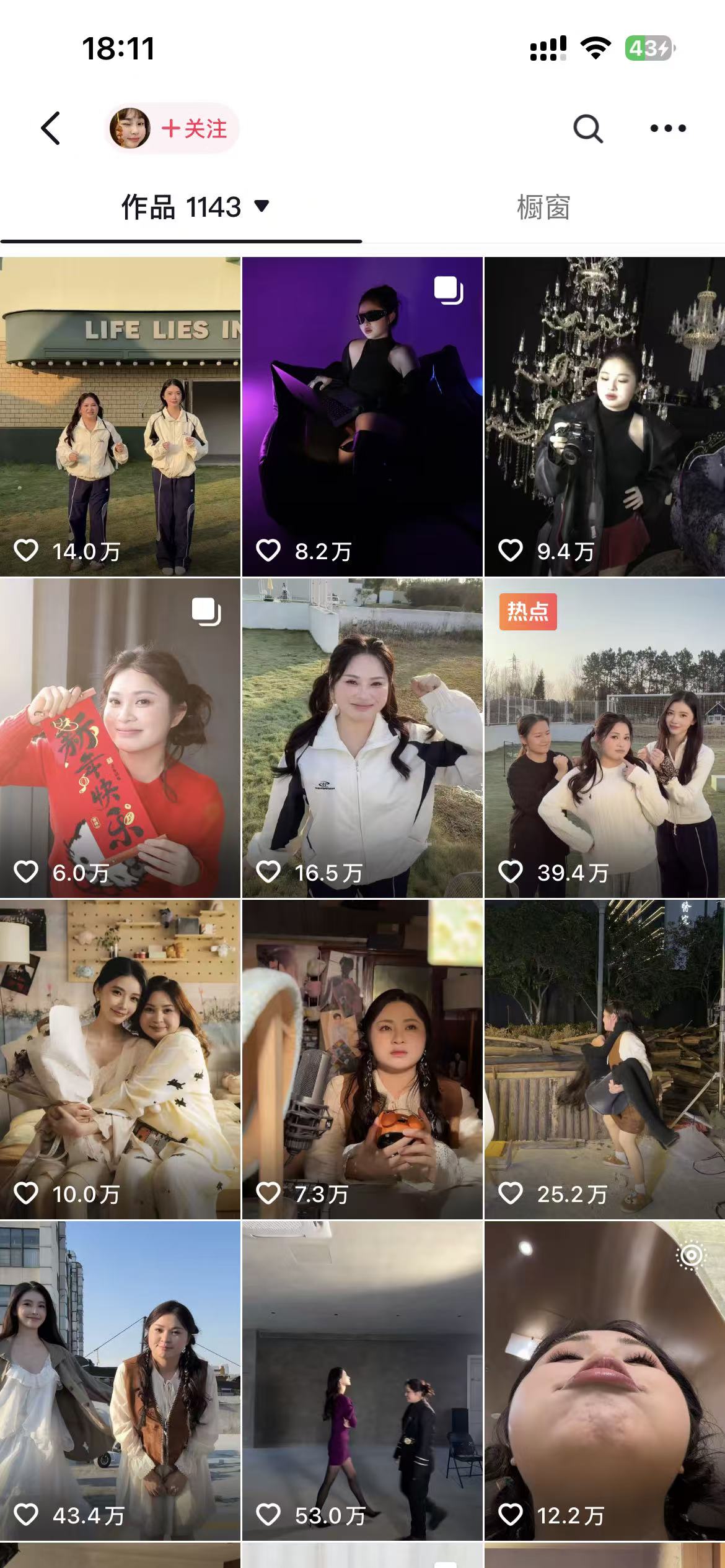Open the 新年快乐 post with 6.0万 likes
This screenshot has width=725, height=1568.
[120, 738]
